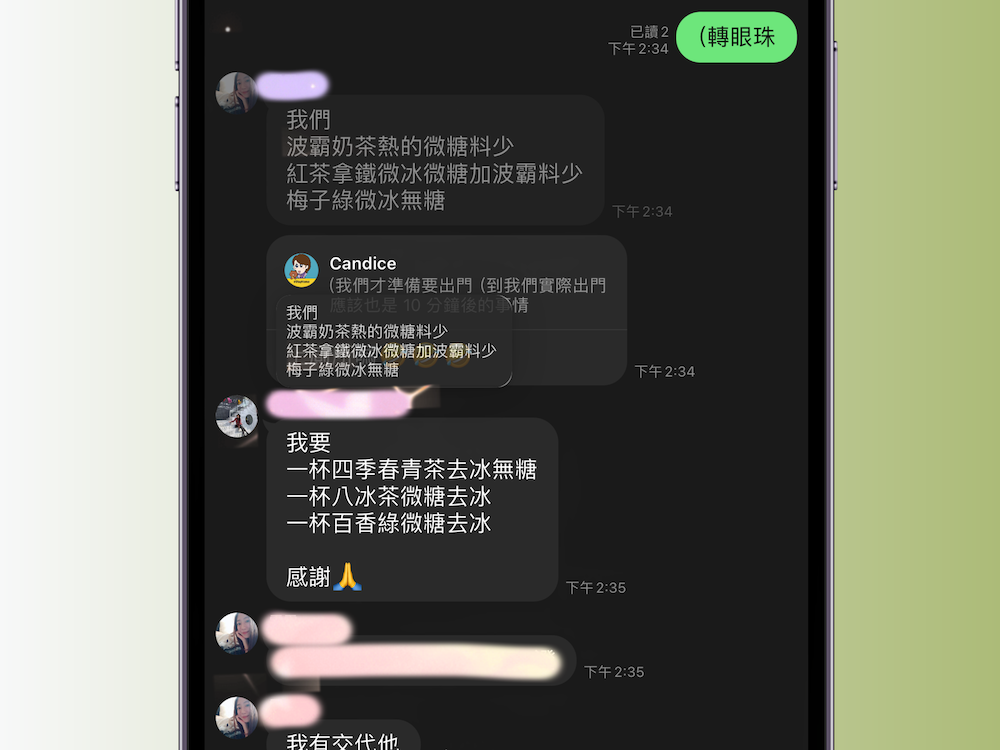This screenshot has width=1000, height=750.
Task: Open profile of the 我有交代他 sender
Action: 237,718
